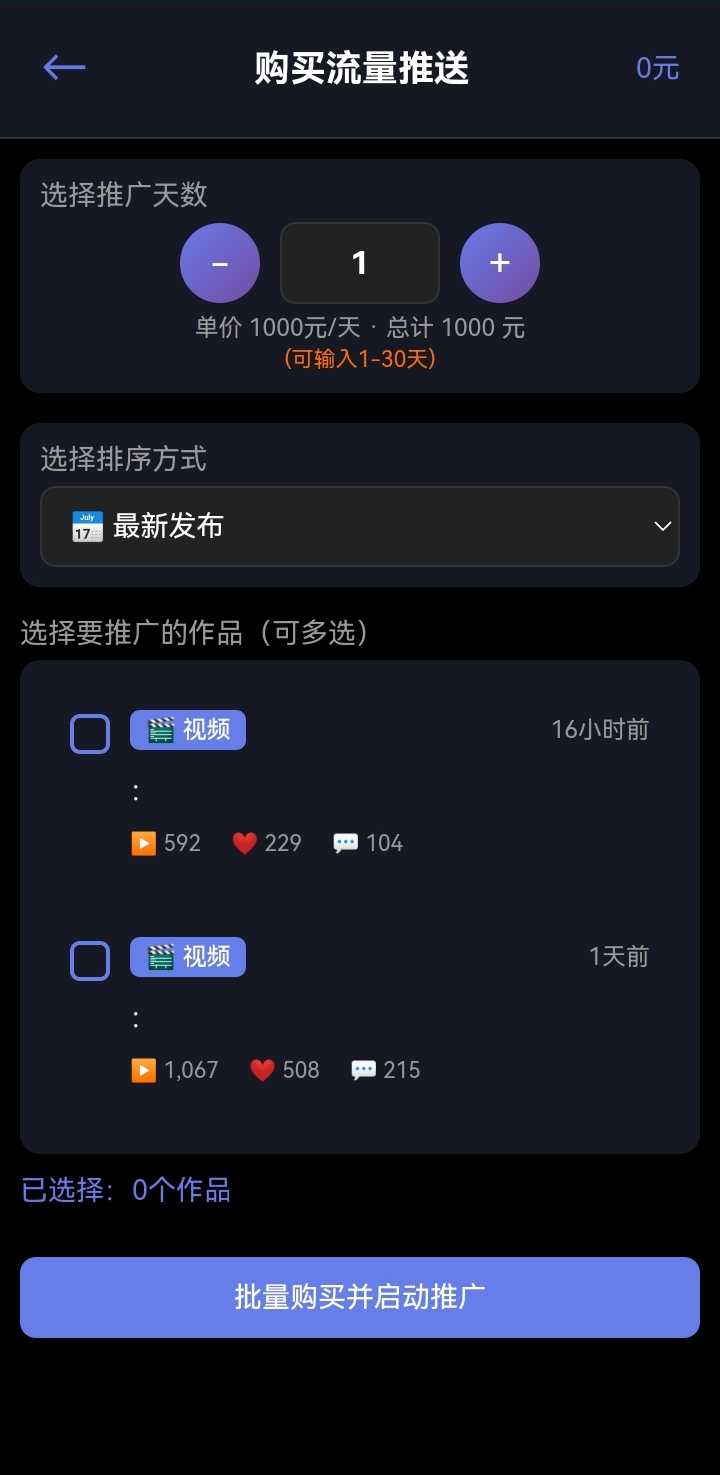
Task: Select the video posted 16小时前
Action: [x=90, y=734]
